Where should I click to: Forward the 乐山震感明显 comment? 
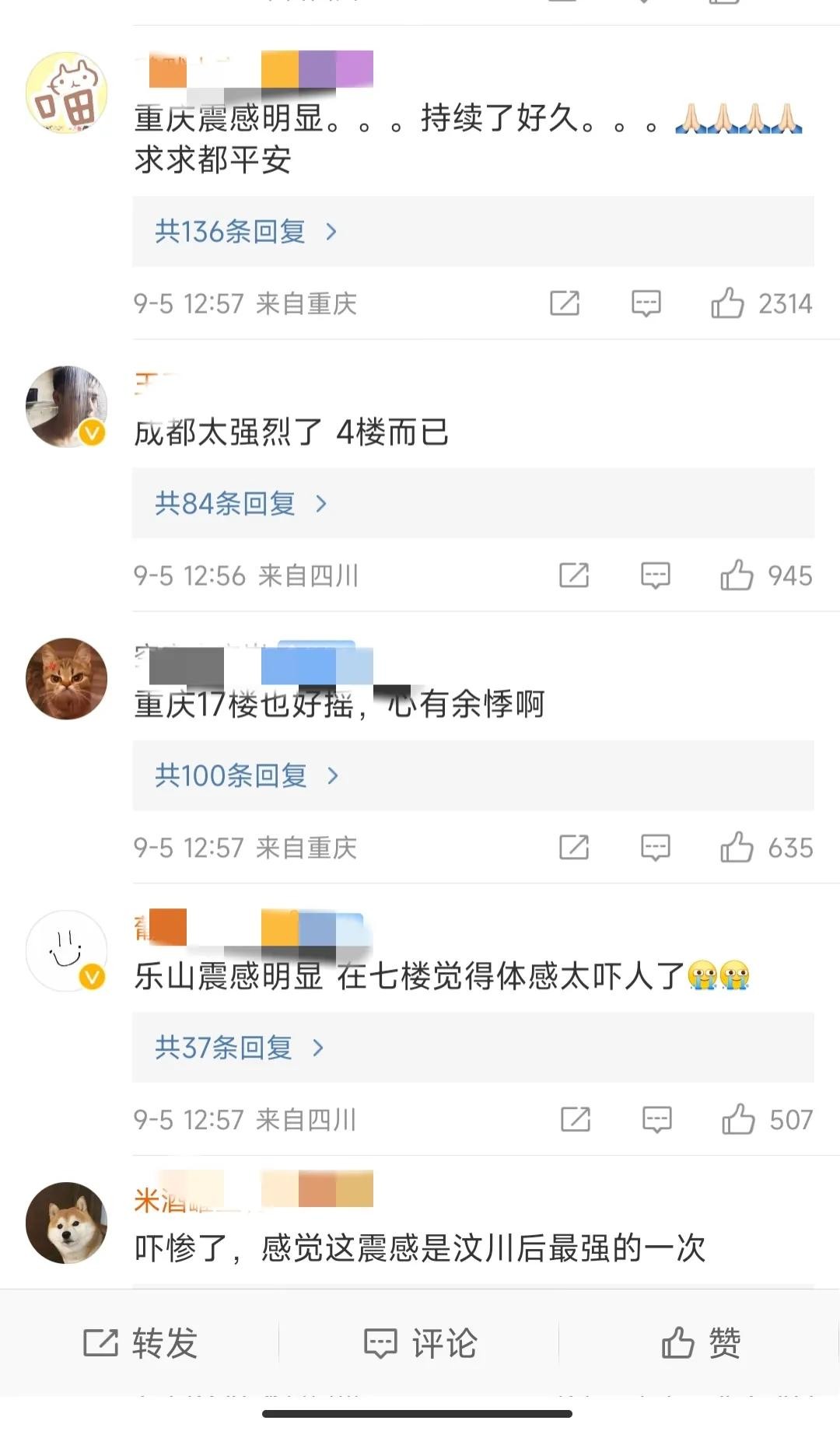(576, 1120)
